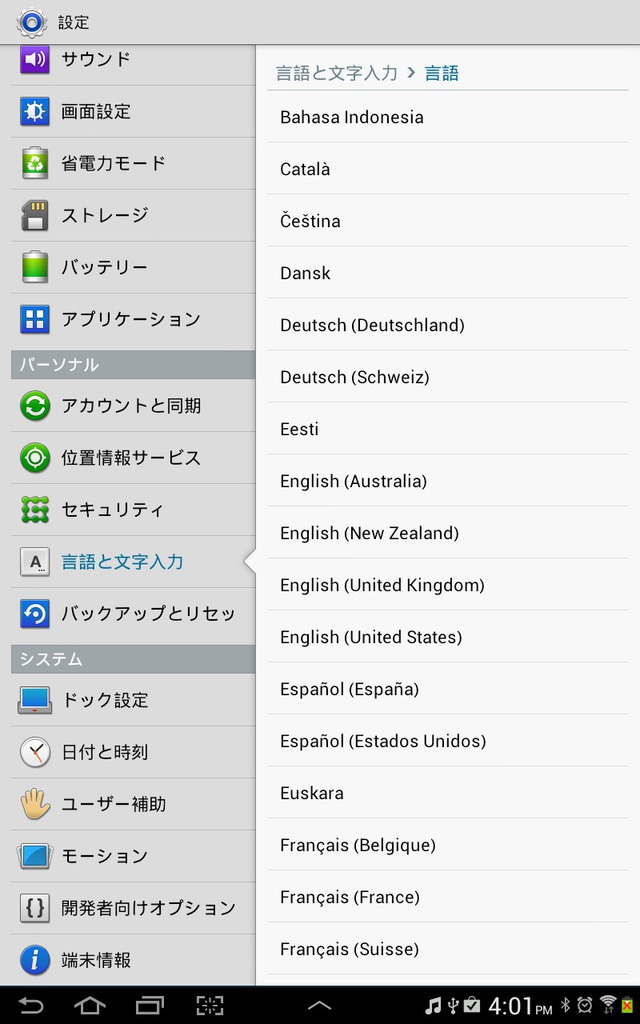Tap the Čeština language row
The image size is (640, 1024).
coord(447,221)
